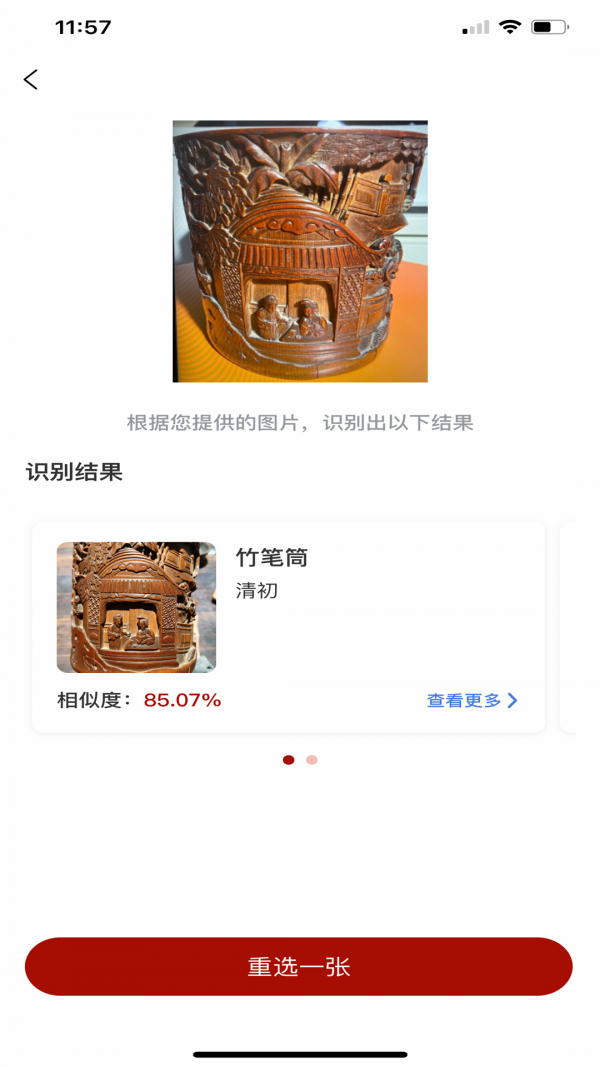The image size is (600, 1067).
Task: Go back using the top-left arrow
Action: click(x=31, y=80)
